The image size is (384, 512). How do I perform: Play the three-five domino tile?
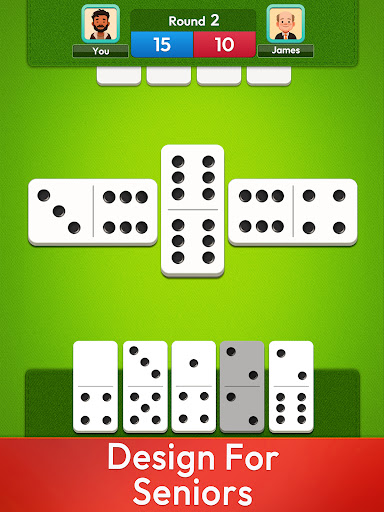[x=145, y=387]
